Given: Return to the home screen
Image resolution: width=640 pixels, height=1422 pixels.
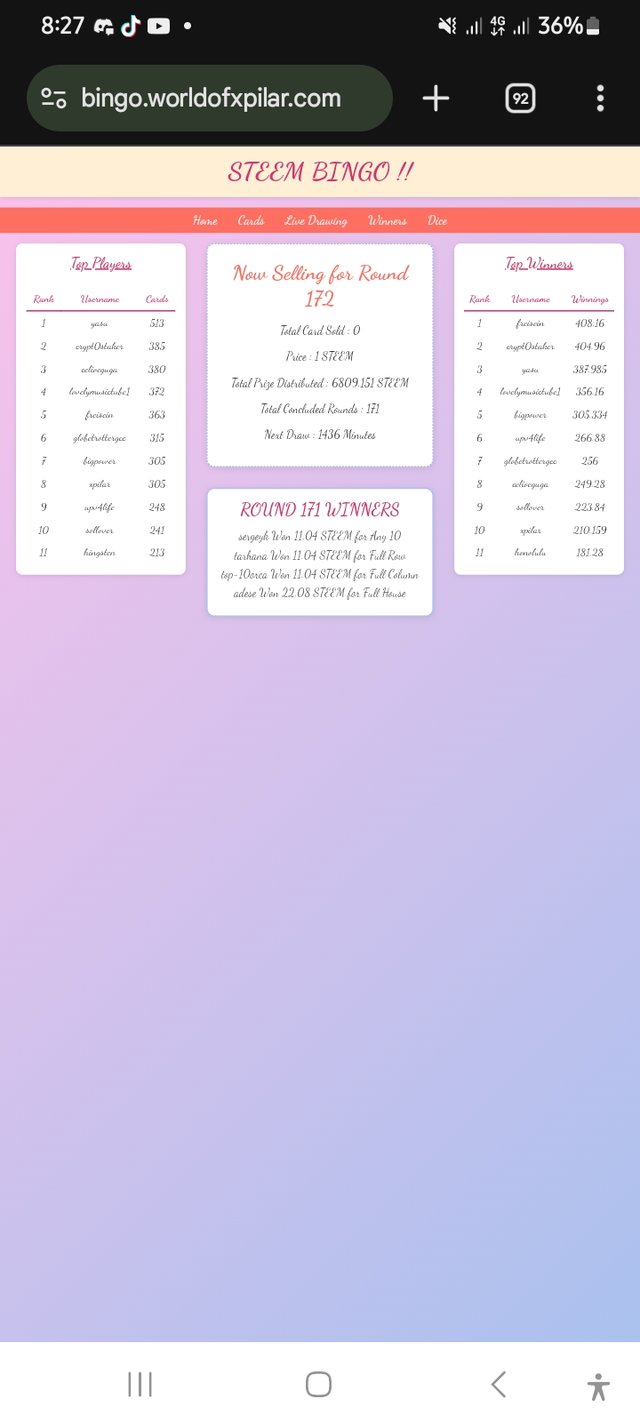Looking at the screenshot, I should pos(318,1384).
